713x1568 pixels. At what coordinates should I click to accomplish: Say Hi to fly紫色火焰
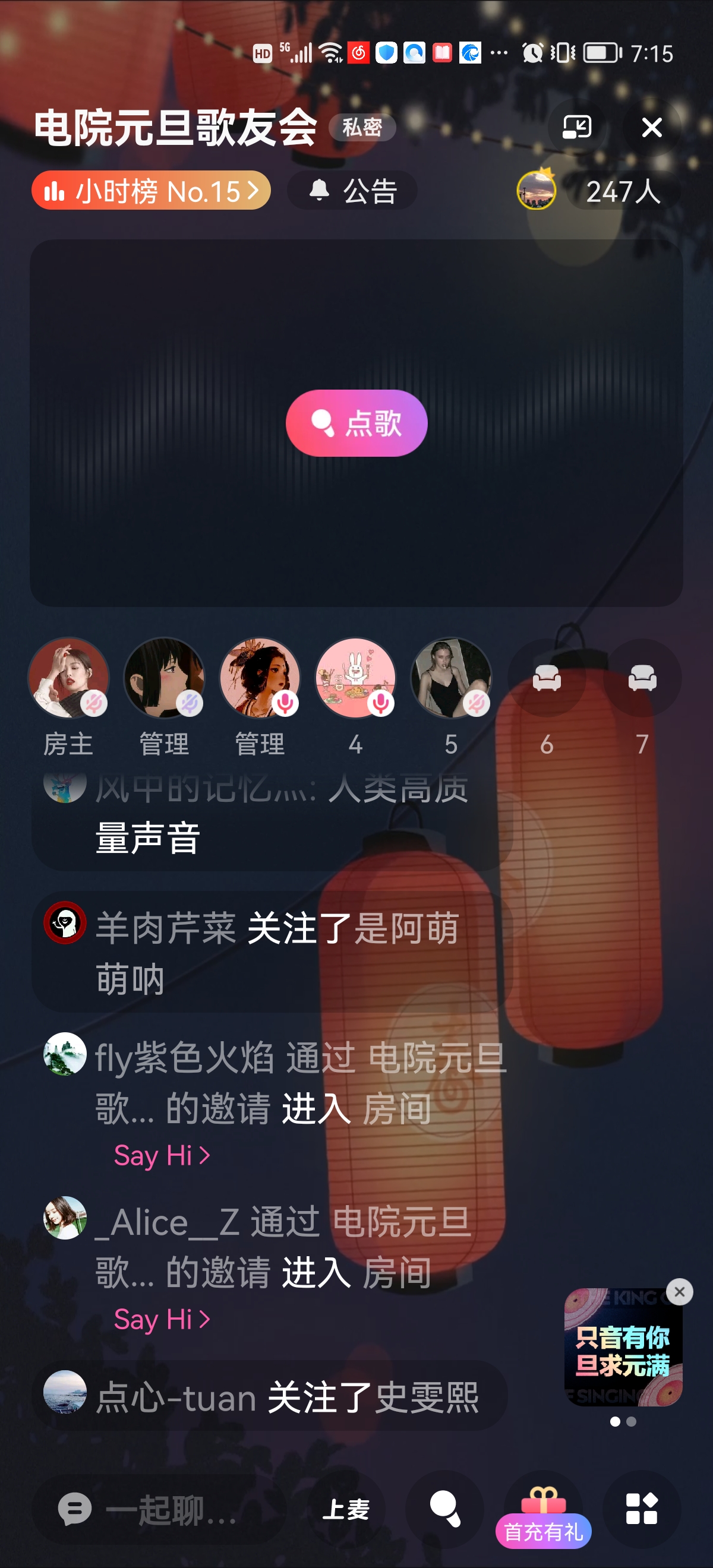(162, 1155)
